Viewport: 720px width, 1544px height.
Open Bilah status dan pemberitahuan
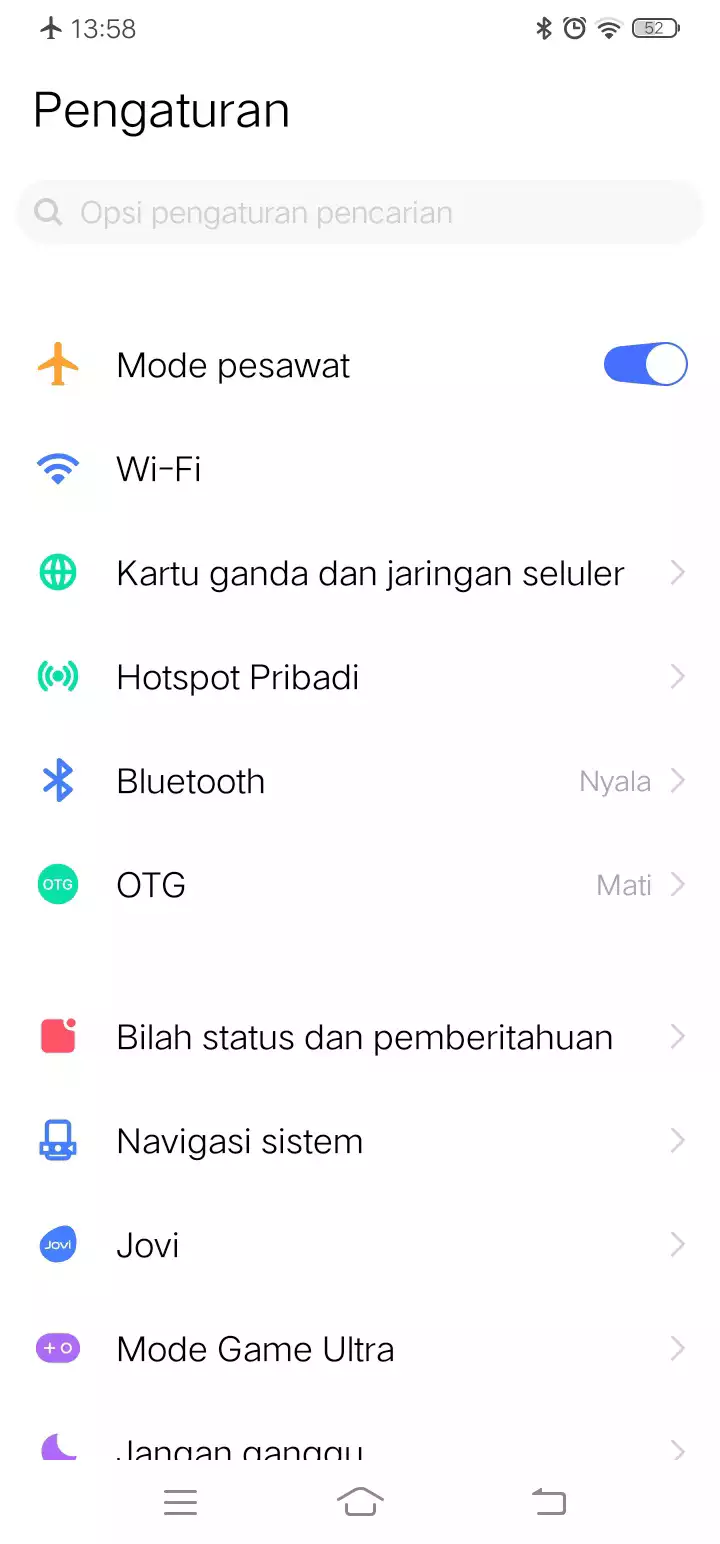(360, 1037)
